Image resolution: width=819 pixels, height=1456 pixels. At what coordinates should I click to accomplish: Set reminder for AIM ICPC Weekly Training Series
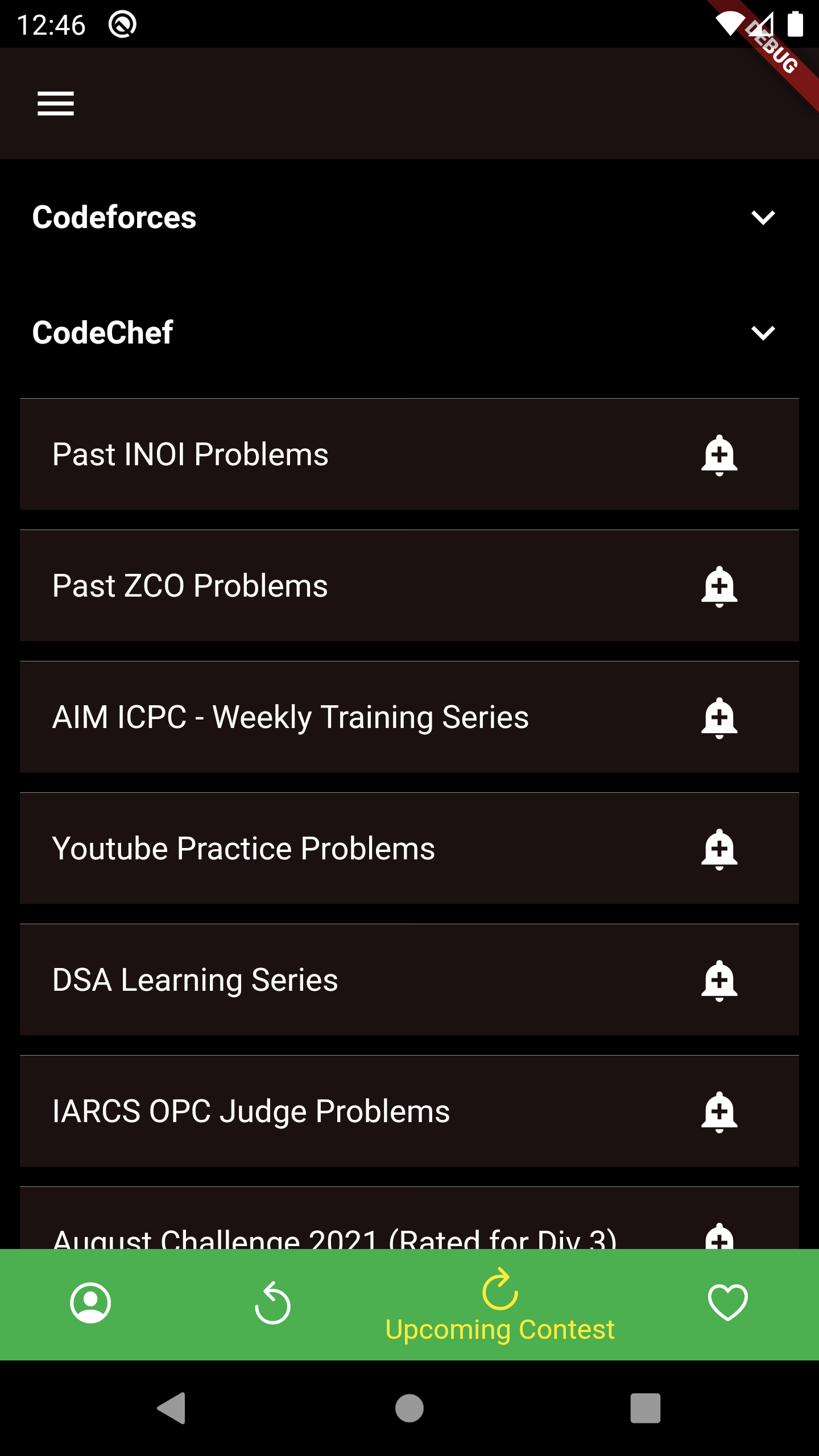coord(719,718)
